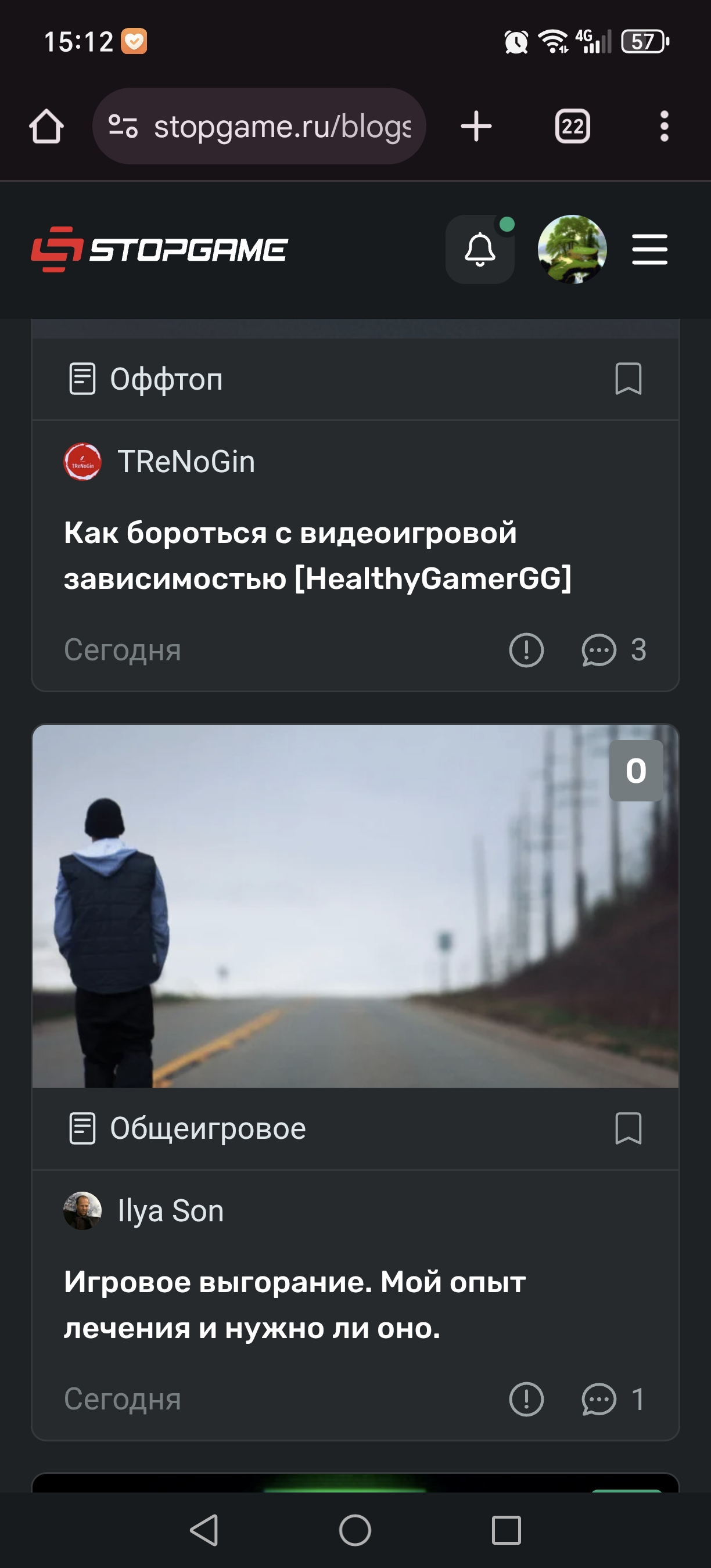The width and height of the screenshot is (711, 1568).
Task: Open comments on the TReNoGin post
Action: point(613,649)
